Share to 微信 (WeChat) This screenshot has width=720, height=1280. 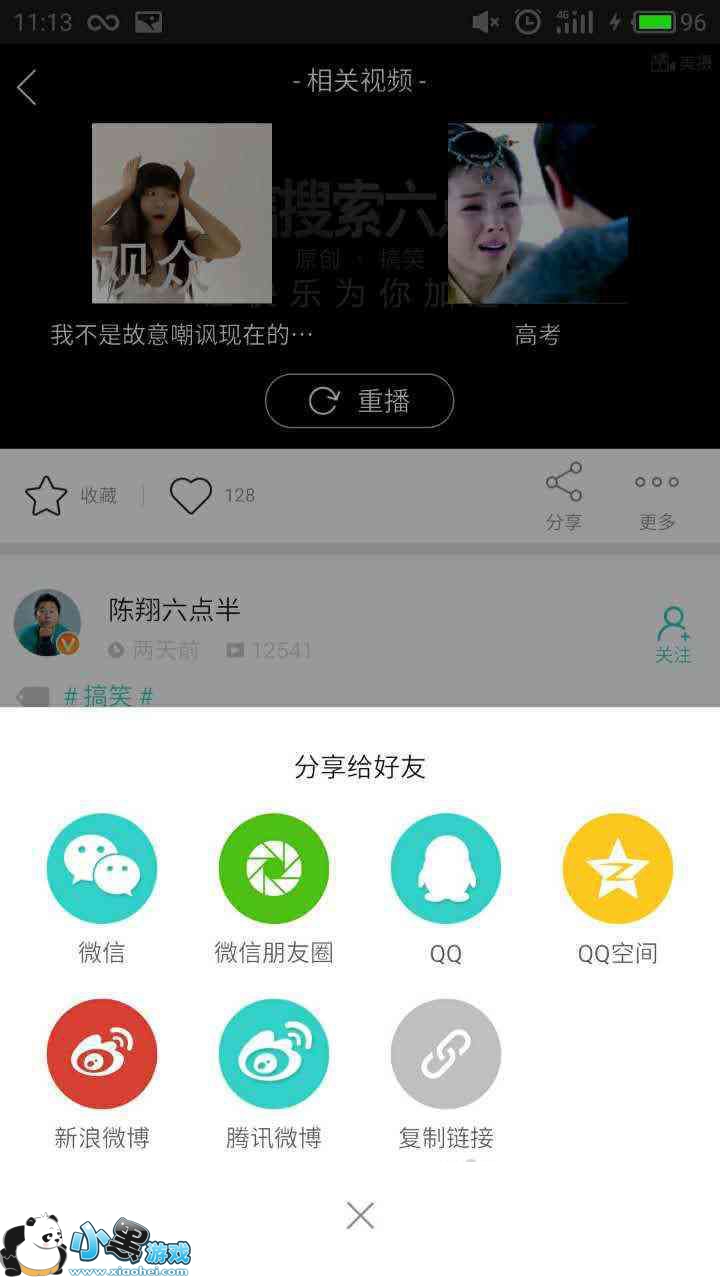point(101,868)
